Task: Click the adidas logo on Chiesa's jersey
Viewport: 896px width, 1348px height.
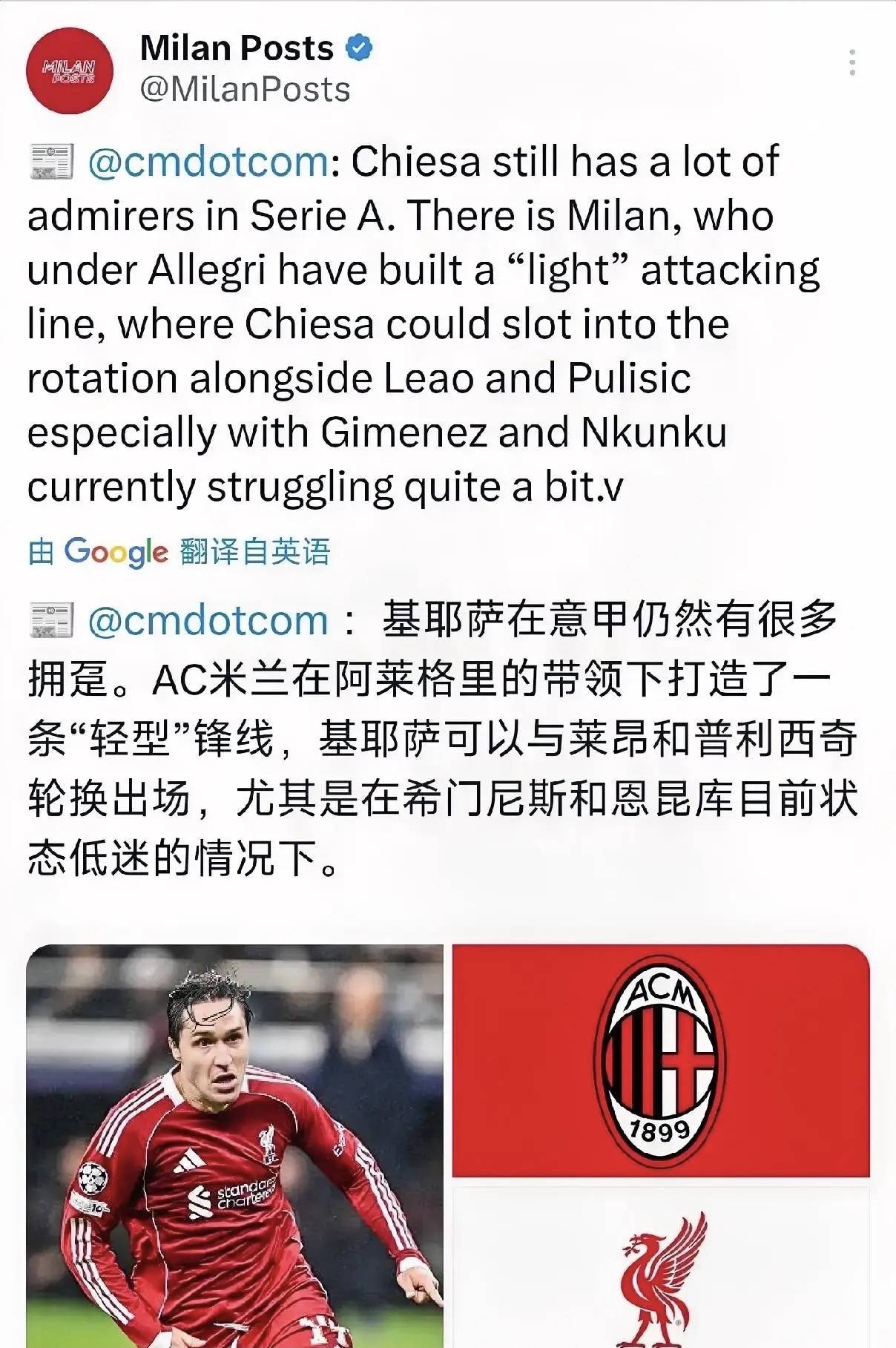Action: tap(190, 1160)
